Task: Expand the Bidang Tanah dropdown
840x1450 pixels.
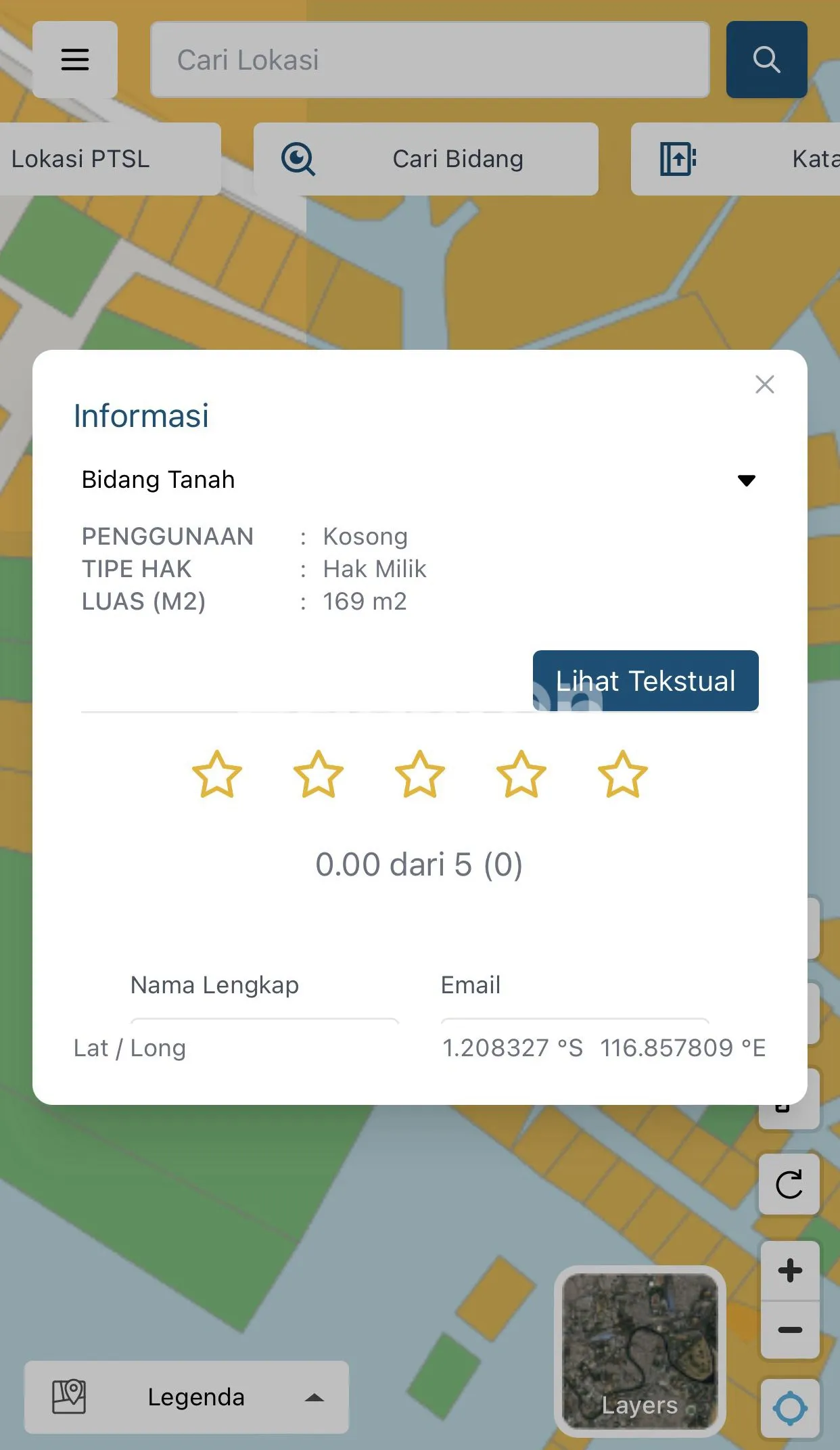Action: pos(746,480)
